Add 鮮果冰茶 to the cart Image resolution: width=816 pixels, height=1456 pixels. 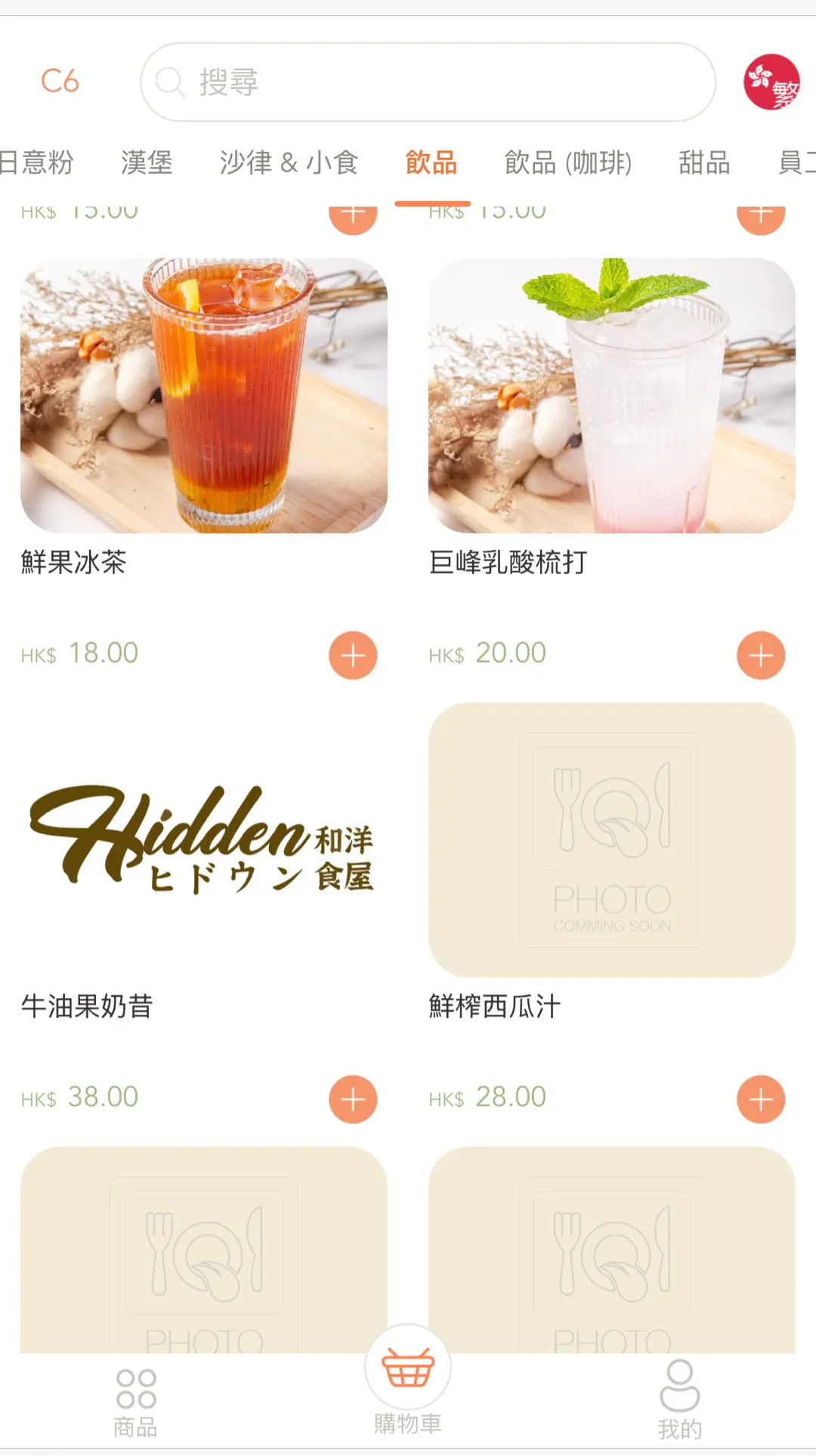[x=353, y=655]
